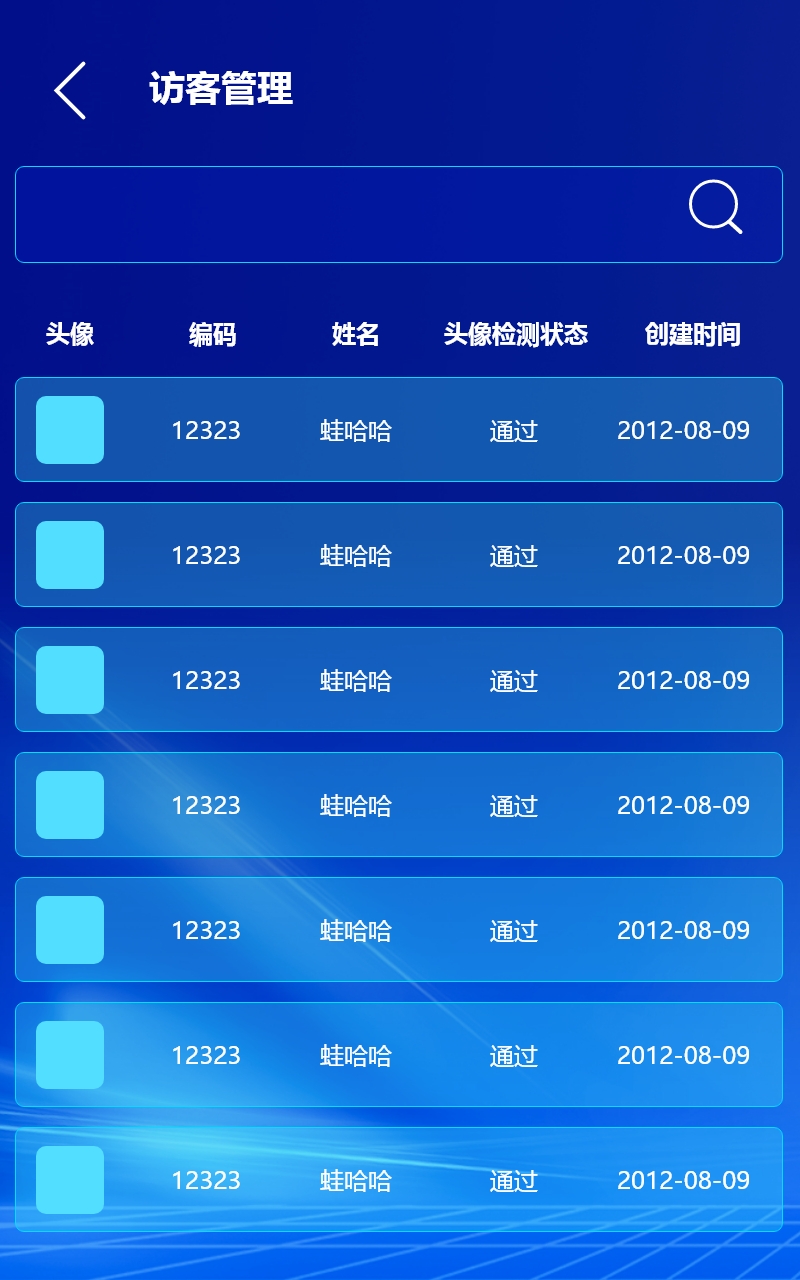Screen dimensions: 800x1280
Task: Focus the visitor search input box
Action: [x=399, y=214]
